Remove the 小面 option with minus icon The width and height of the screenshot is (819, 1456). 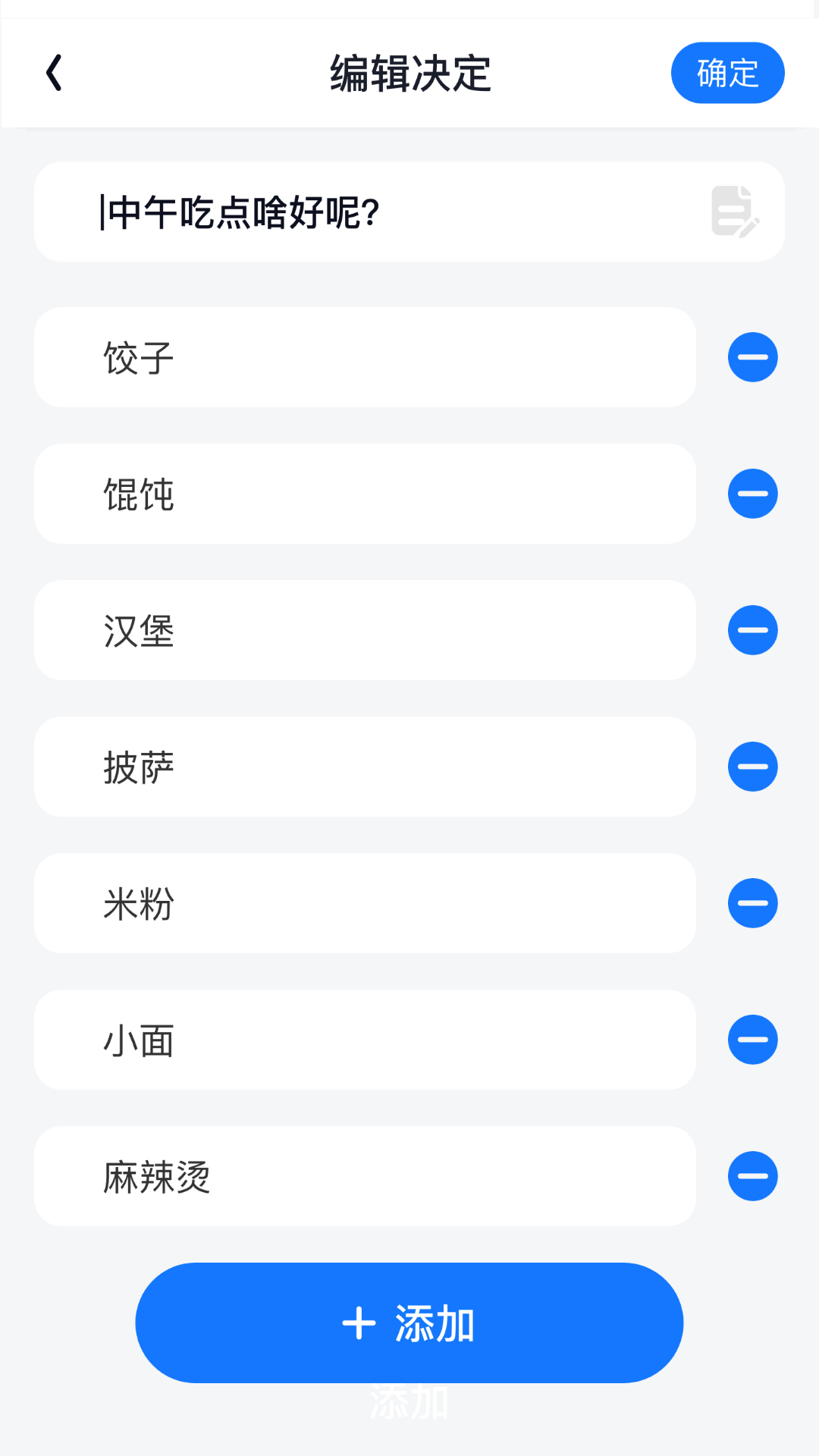pos(752,1040)
